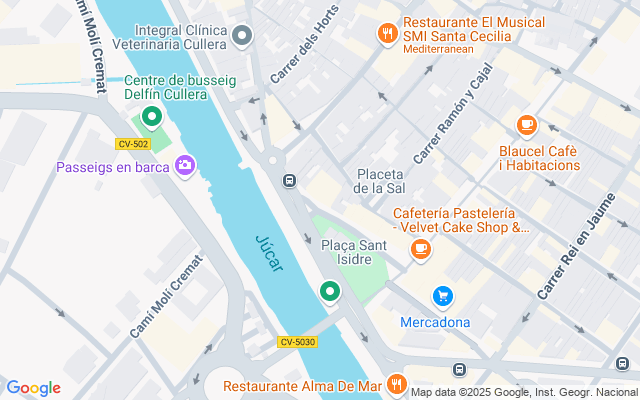Viewport: 640px width, 400px height.
Task: Open the Passeigs en barca camera marker
Action: 184,165
